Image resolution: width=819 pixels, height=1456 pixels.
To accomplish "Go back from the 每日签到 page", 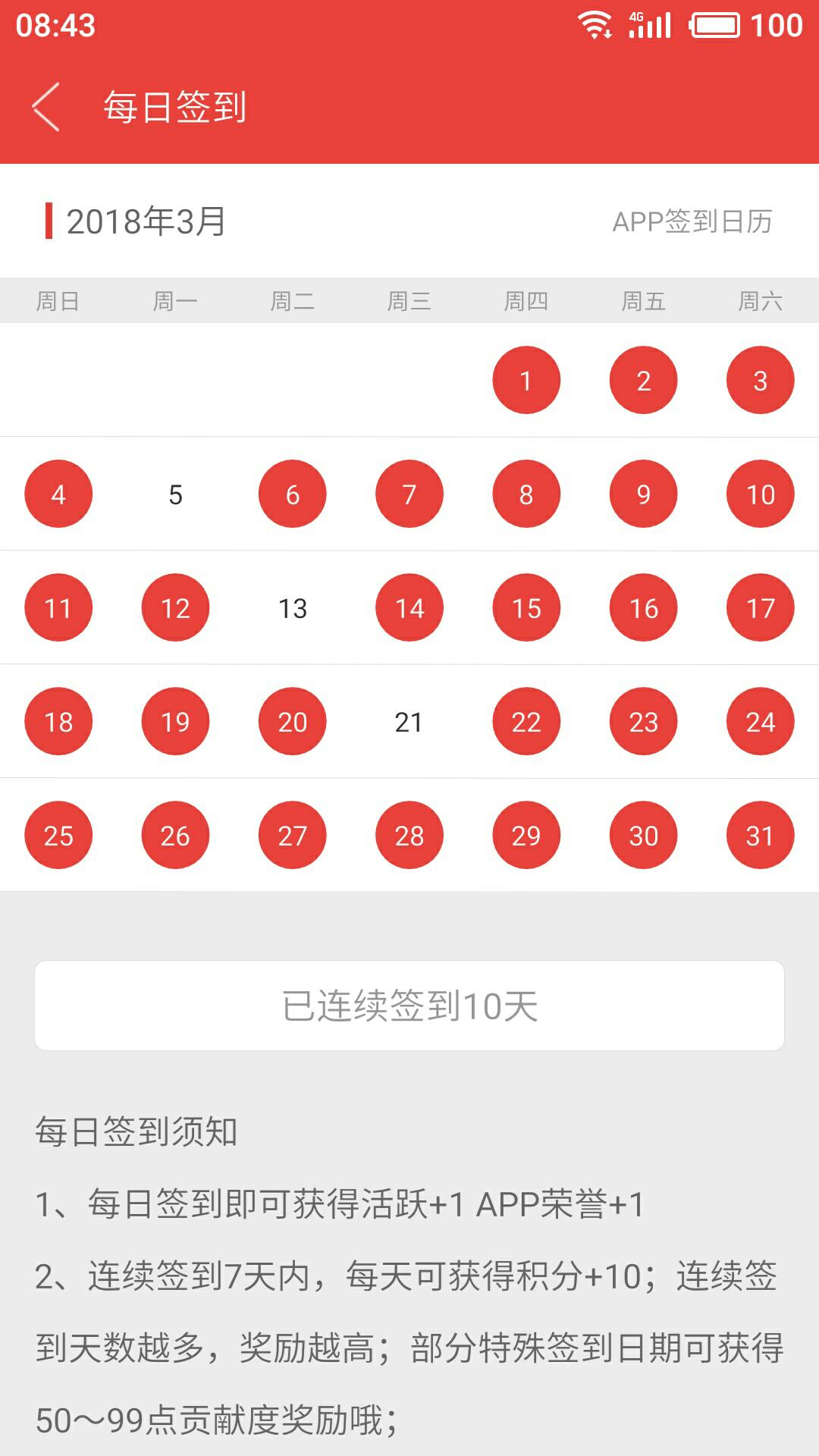I will (46, 107).
